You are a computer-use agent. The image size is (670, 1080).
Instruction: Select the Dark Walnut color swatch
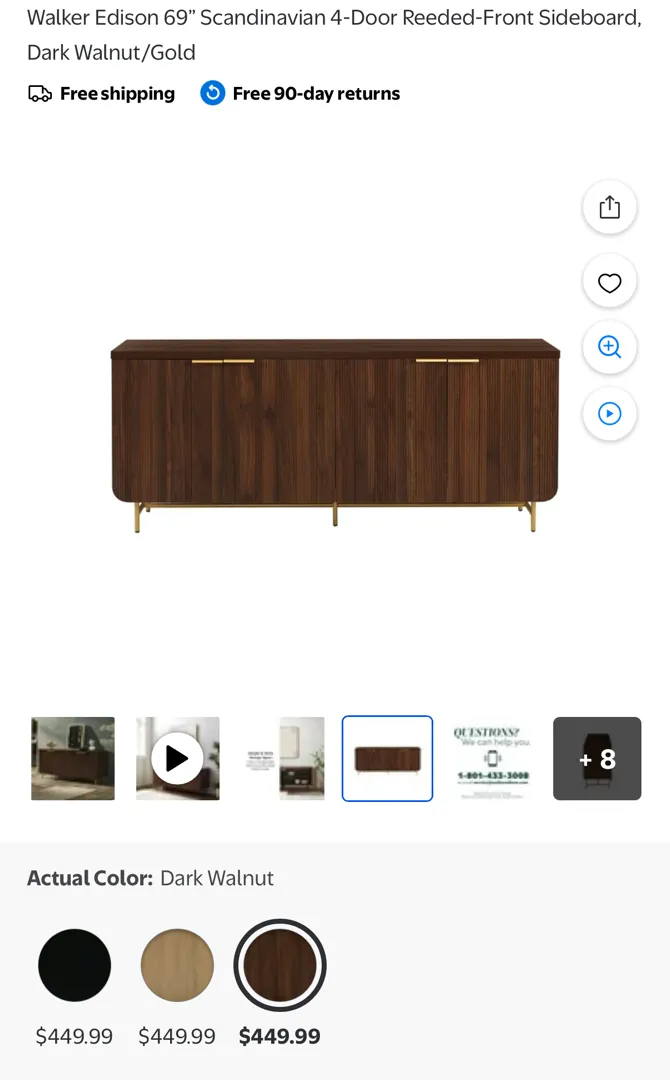click(280, 965)
